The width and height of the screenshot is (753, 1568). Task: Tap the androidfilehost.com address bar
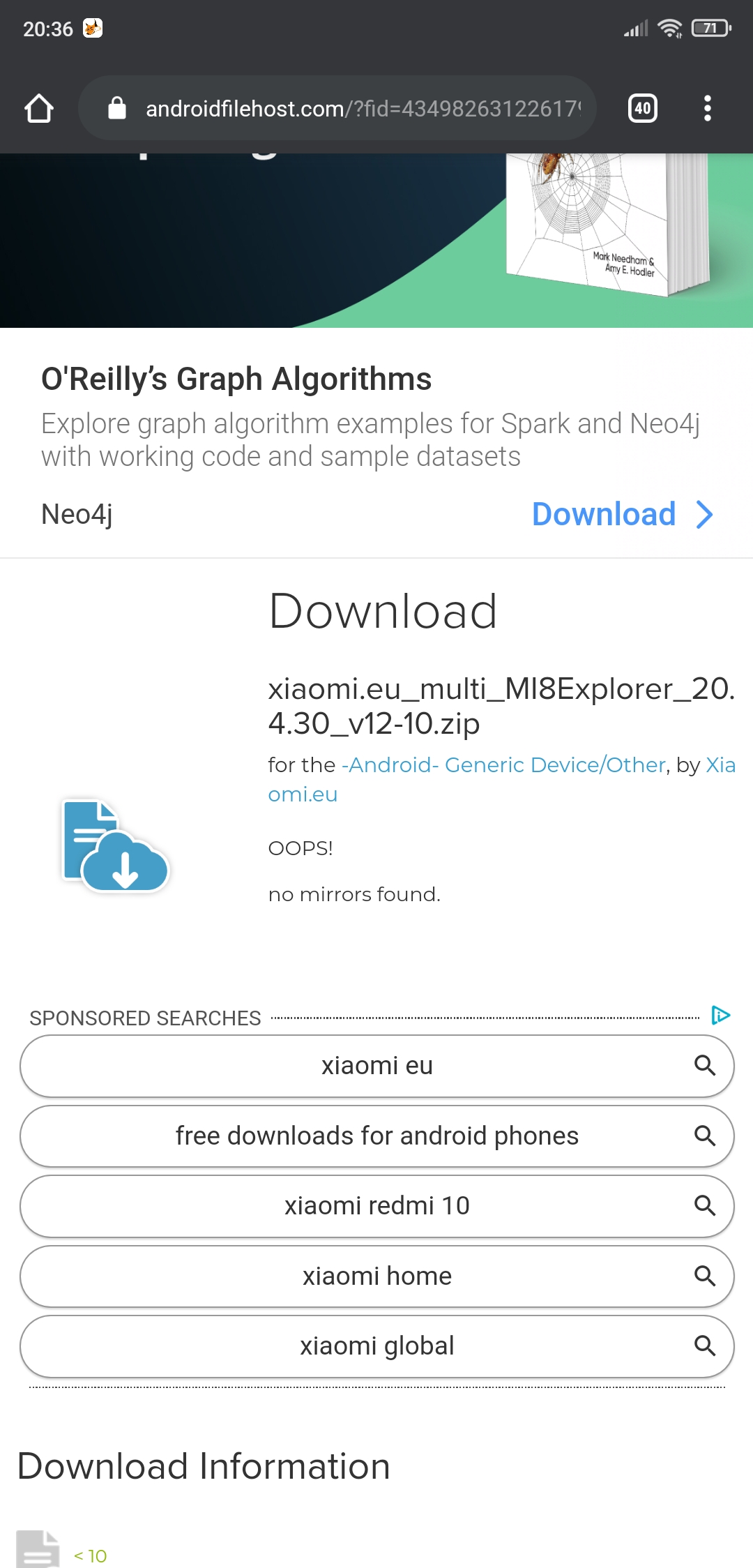pyautogui.click(x=337, y=108)
